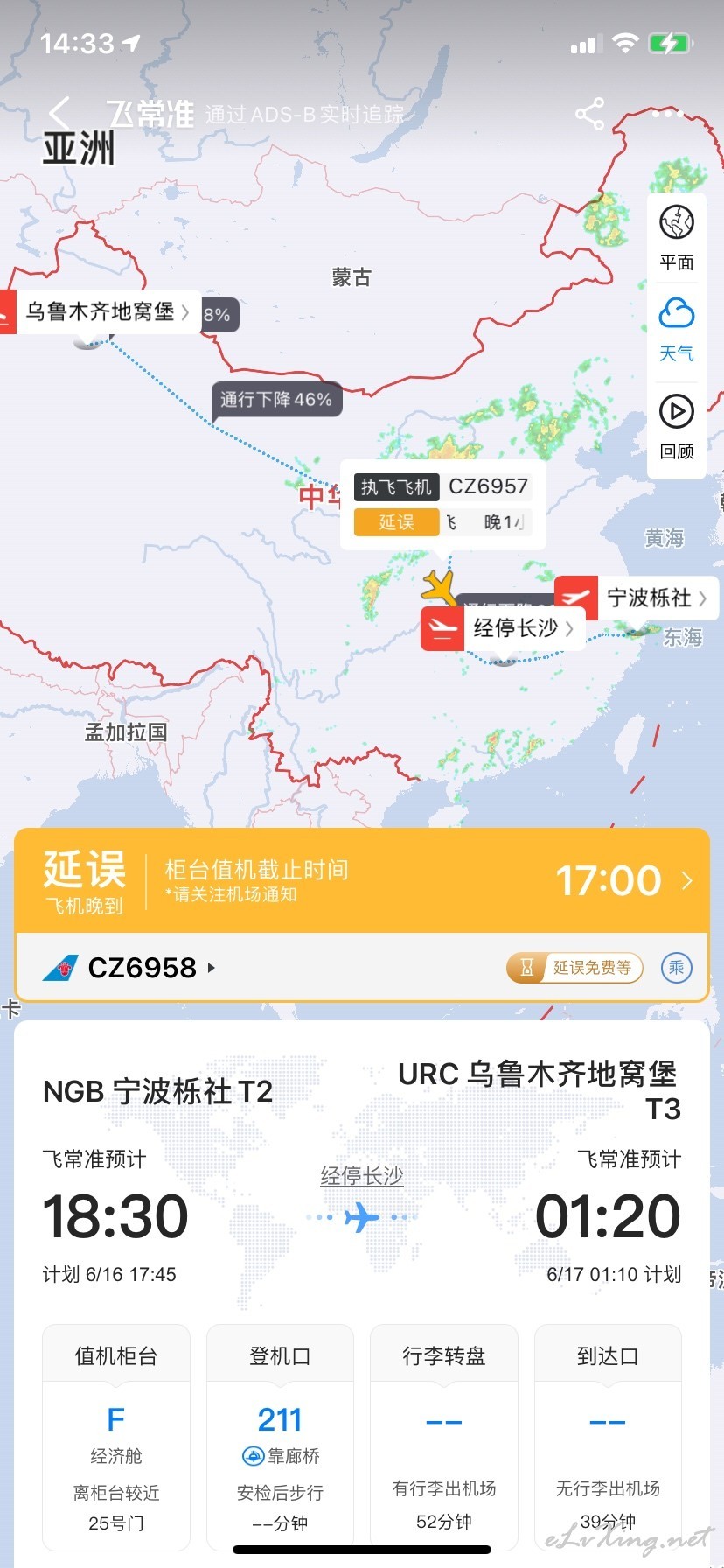This screenshot has width=724, height=1568.
Task: Open the underlined 经停长沙 link
Action: click(362, 1175)
